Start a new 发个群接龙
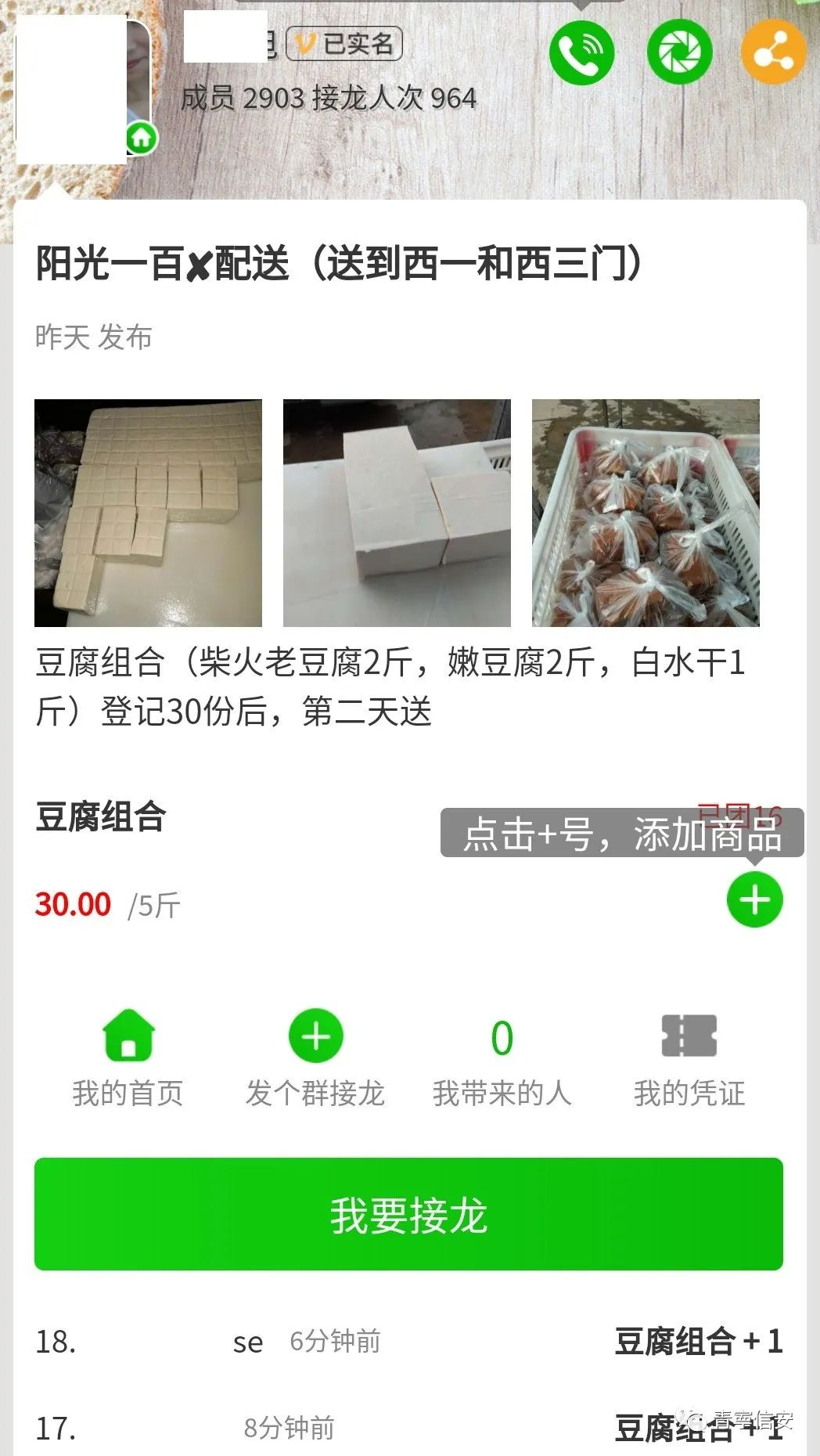 pyautogui.click(x=315, y=1058)
